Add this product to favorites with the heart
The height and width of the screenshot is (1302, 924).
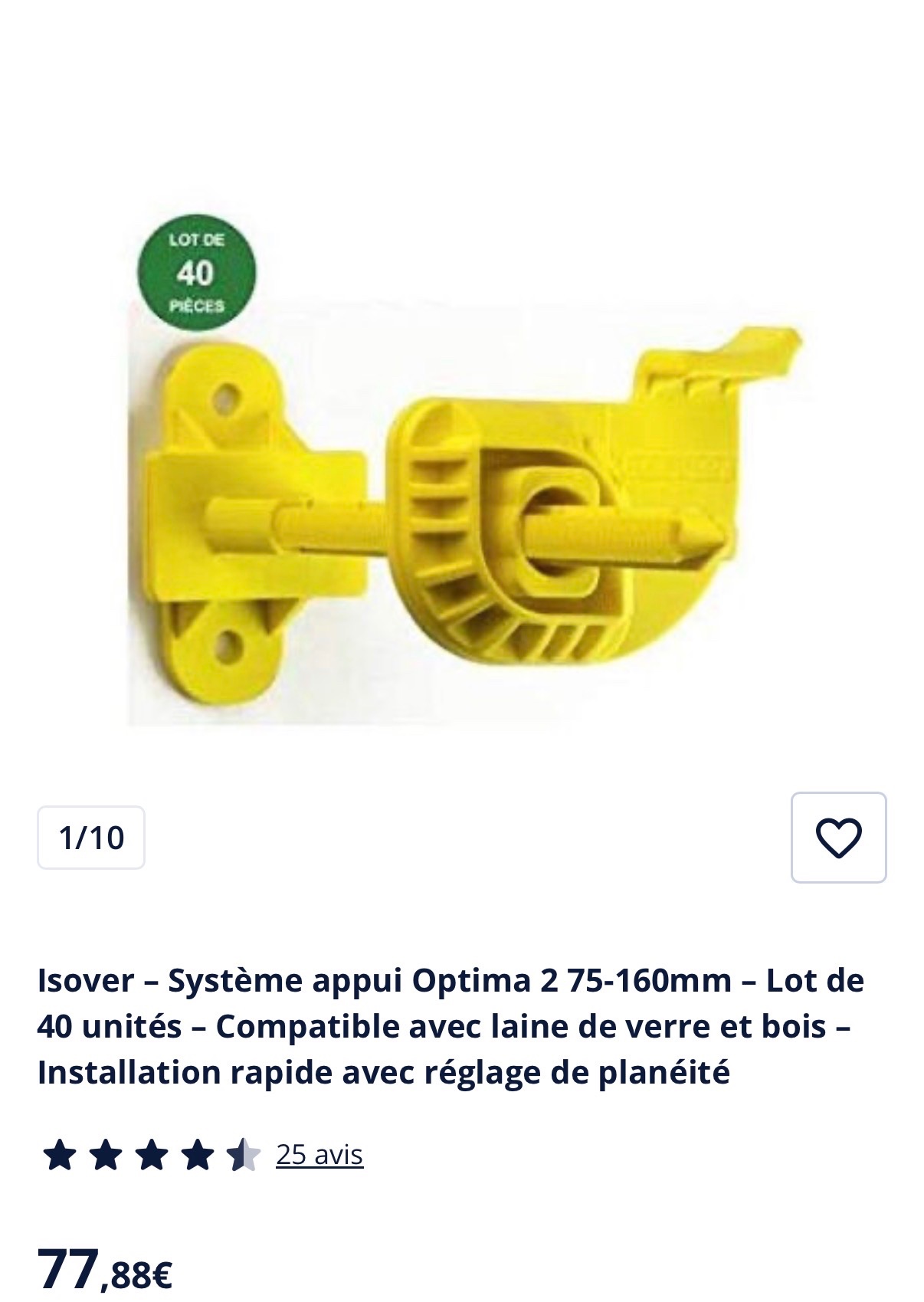tap(838, 837)
